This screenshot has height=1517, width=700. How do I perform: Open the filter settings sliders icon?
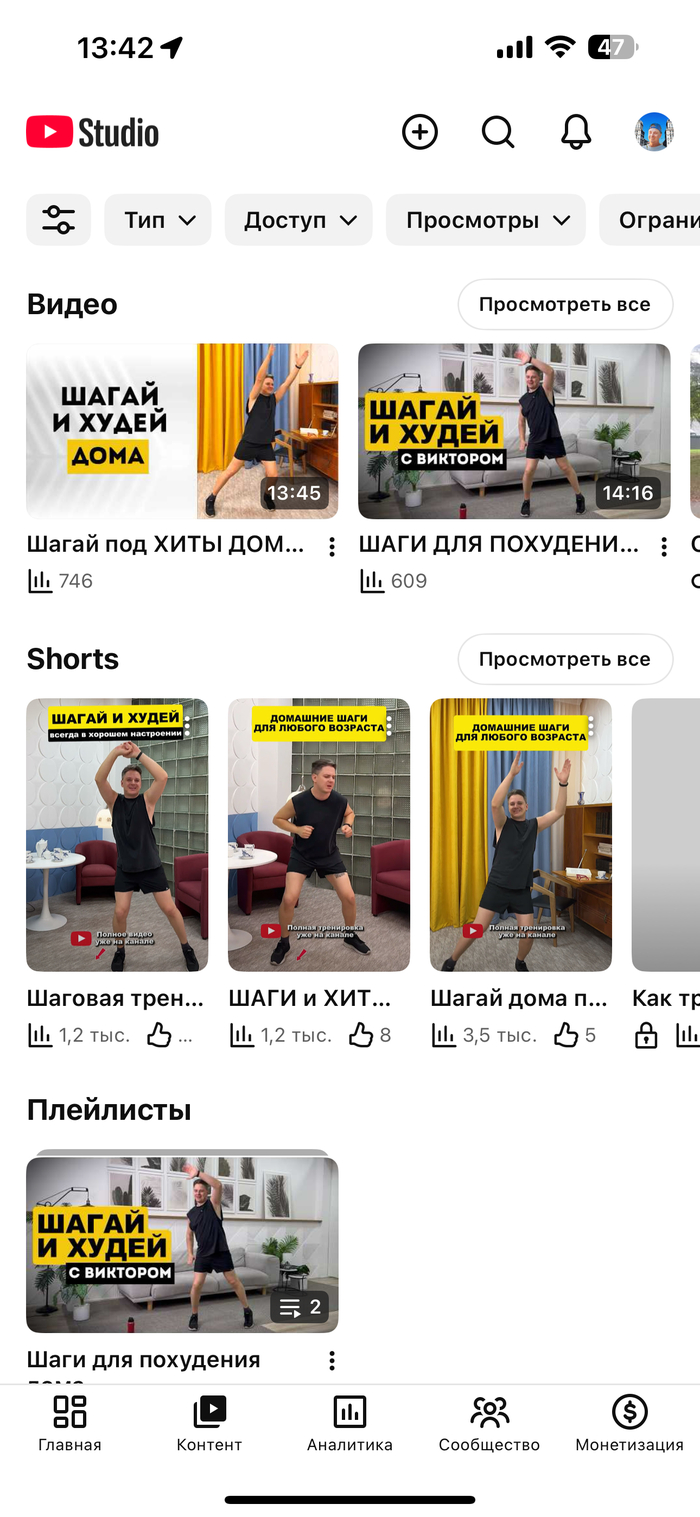pyautogui.click(x=58, y=220)
